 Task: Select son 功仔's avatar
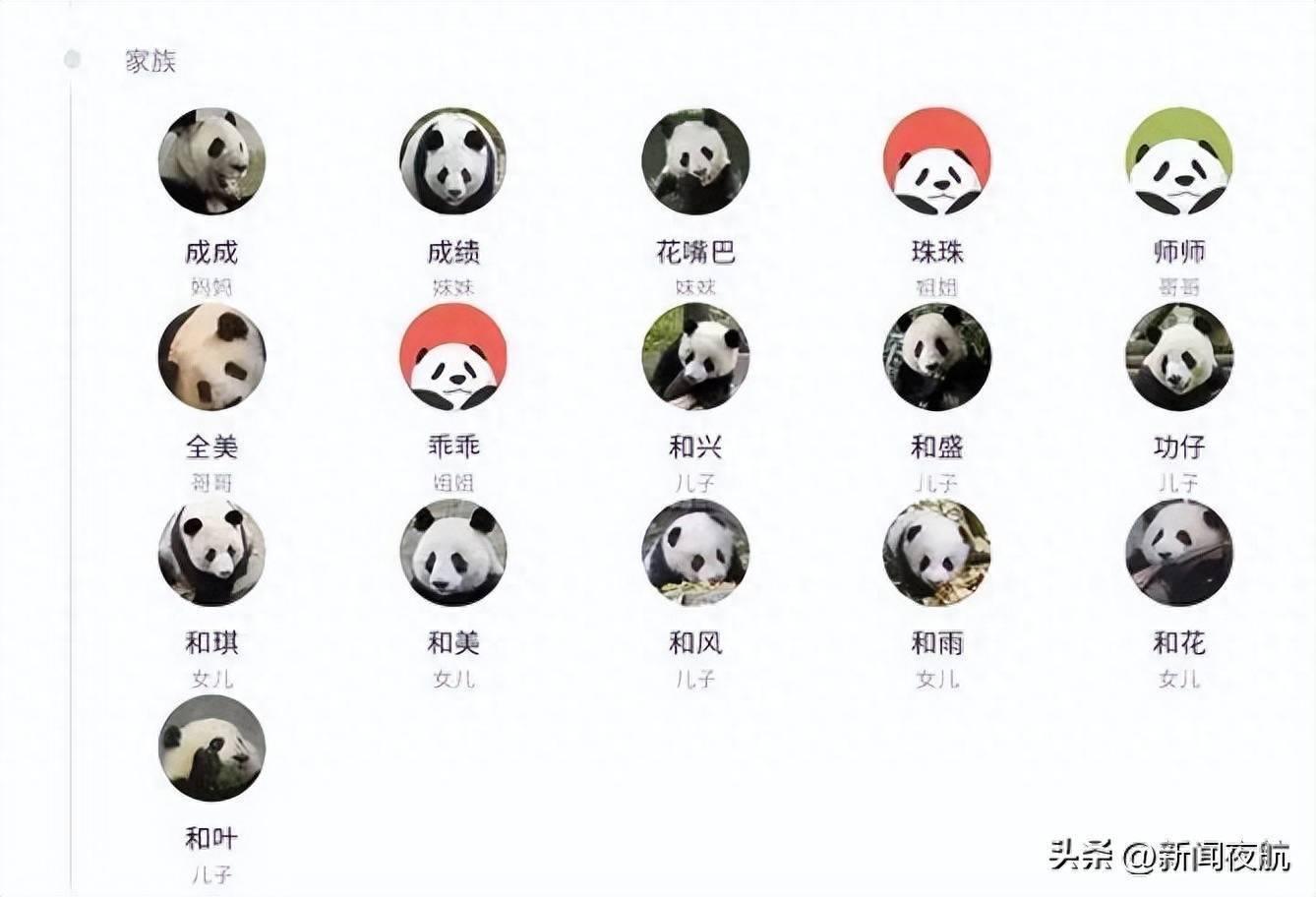click(x=1179, y=357)
